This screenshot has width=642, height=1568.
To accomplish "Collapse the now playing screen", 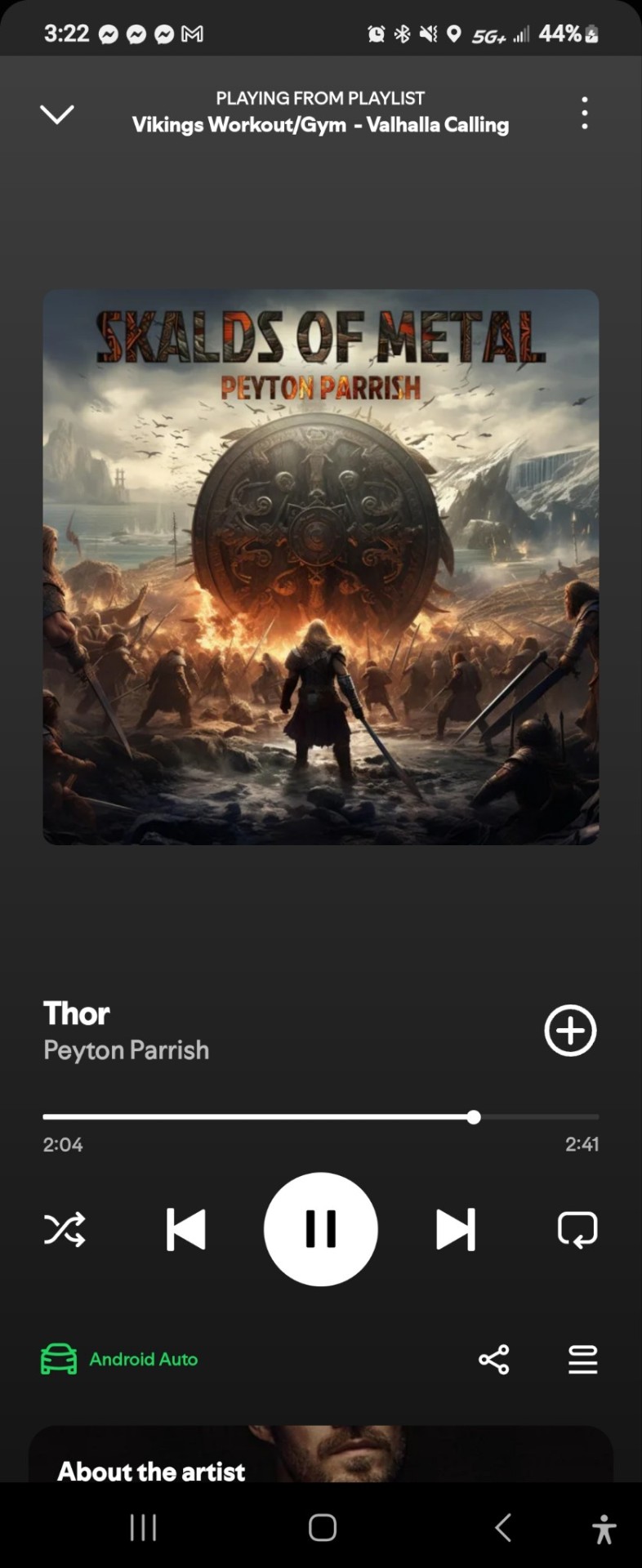I will tap(57, 114).
